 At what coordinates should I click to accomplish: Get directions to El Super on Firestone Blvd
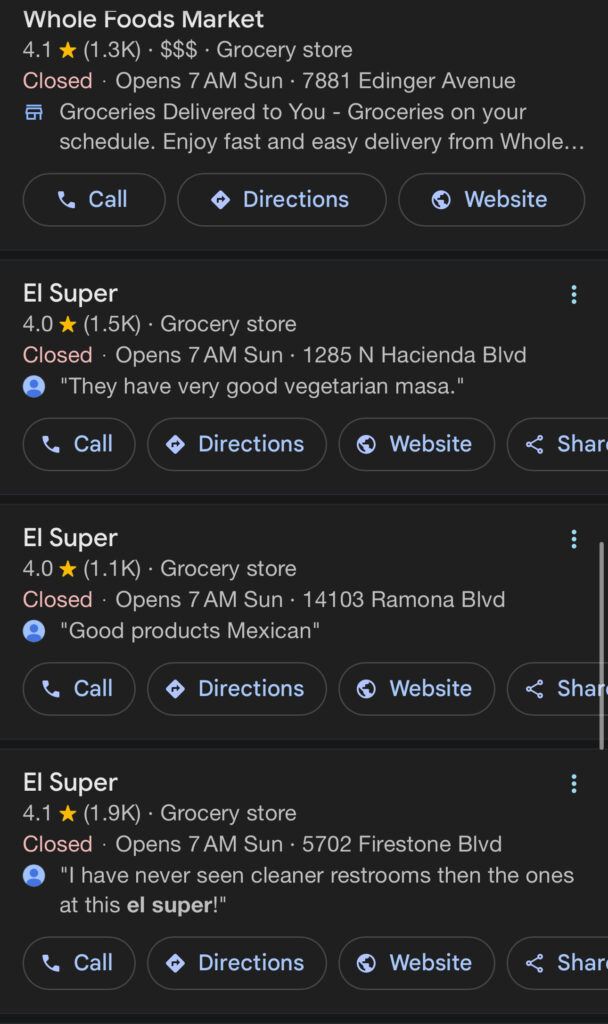[x=237, y=963]
